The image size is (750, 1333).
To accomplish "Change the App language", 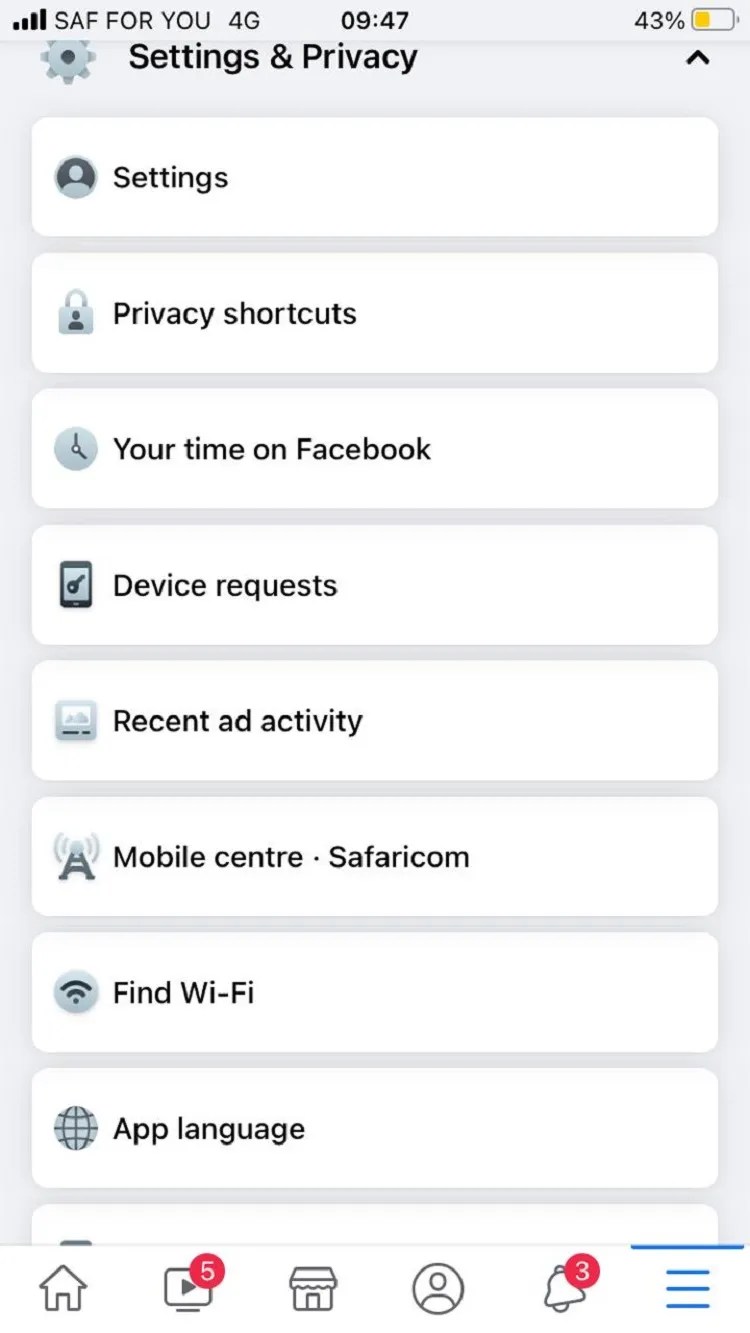I will click(x=375, y=1128).
